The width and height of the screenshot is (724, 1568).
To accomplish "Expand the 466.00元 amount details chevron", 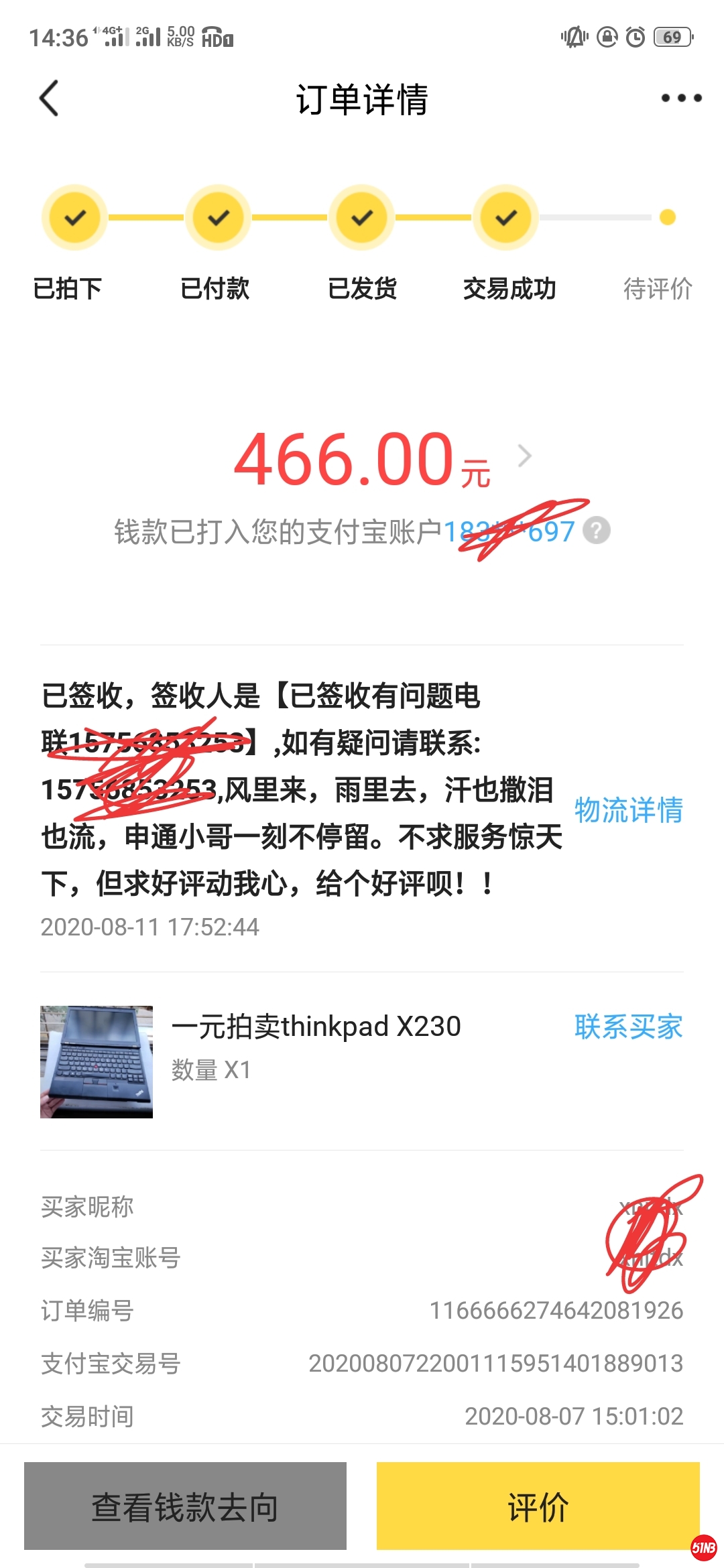I will [525, 456].
